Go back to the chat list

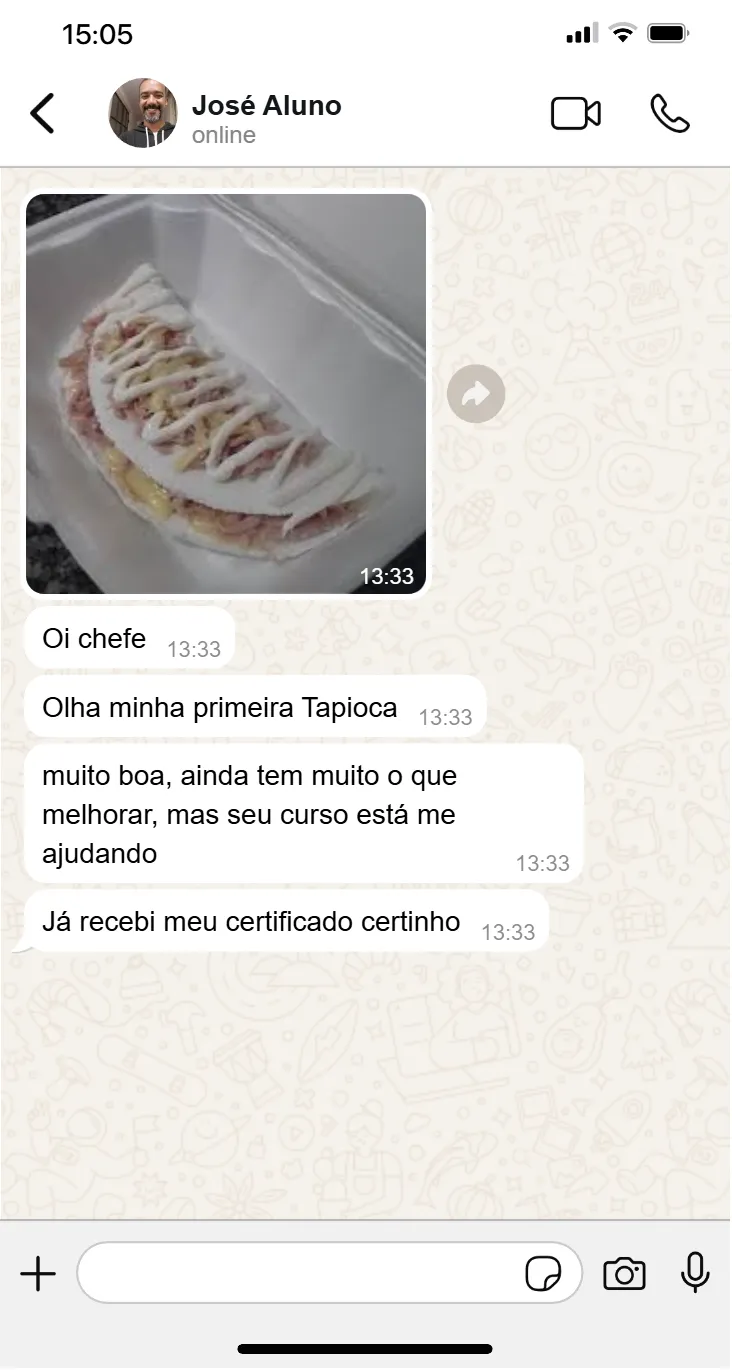click(42, 114)
